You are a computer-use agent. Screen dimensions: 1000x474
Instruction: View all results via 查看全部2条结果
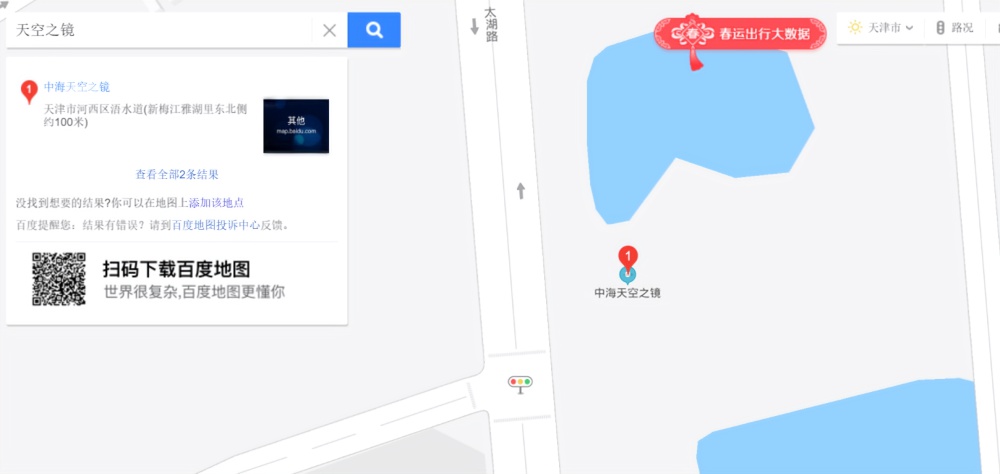(x=177, y=174)
